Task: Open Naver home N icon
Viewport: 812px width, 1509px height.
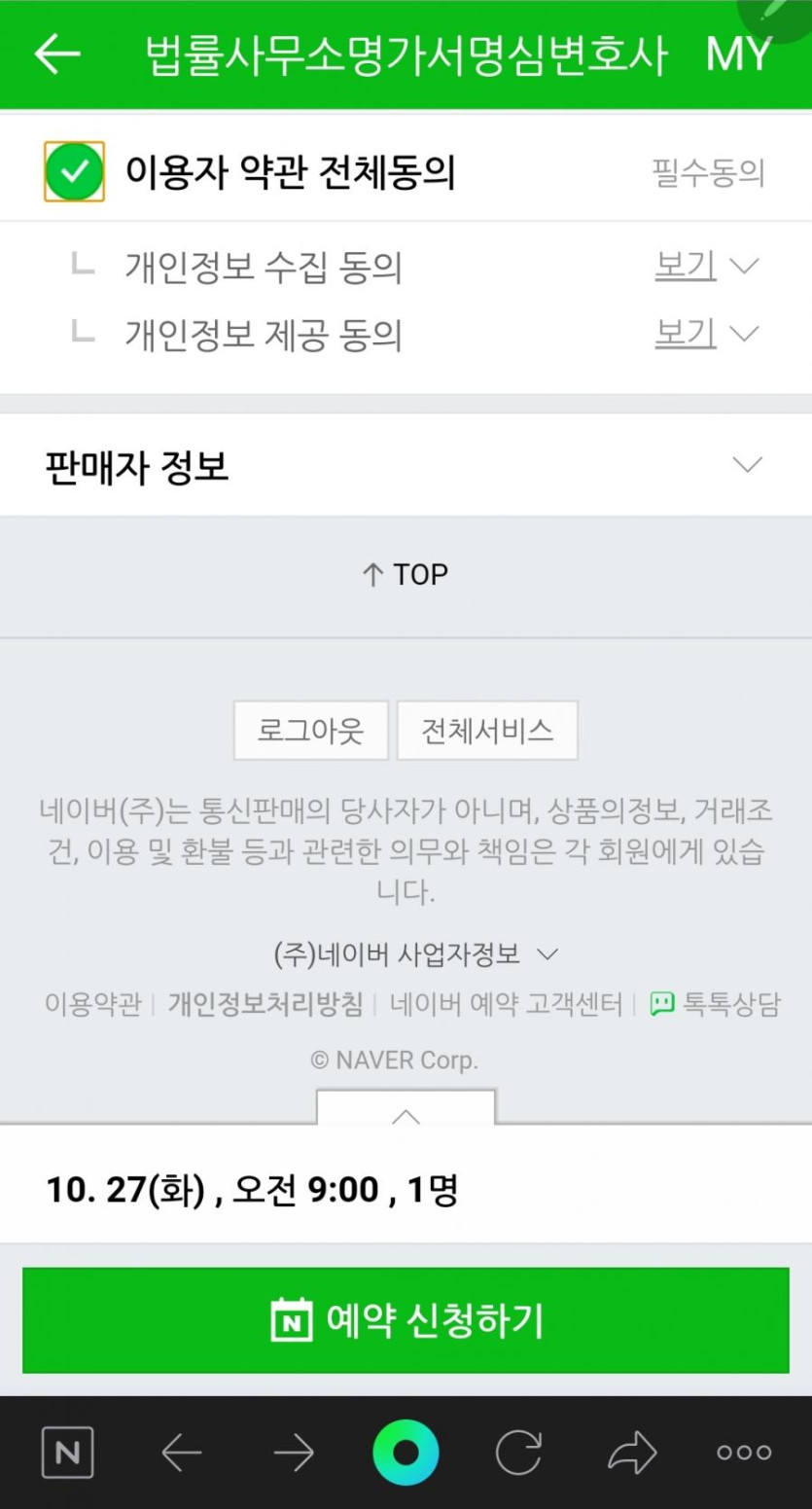Action: [67, 1453]
